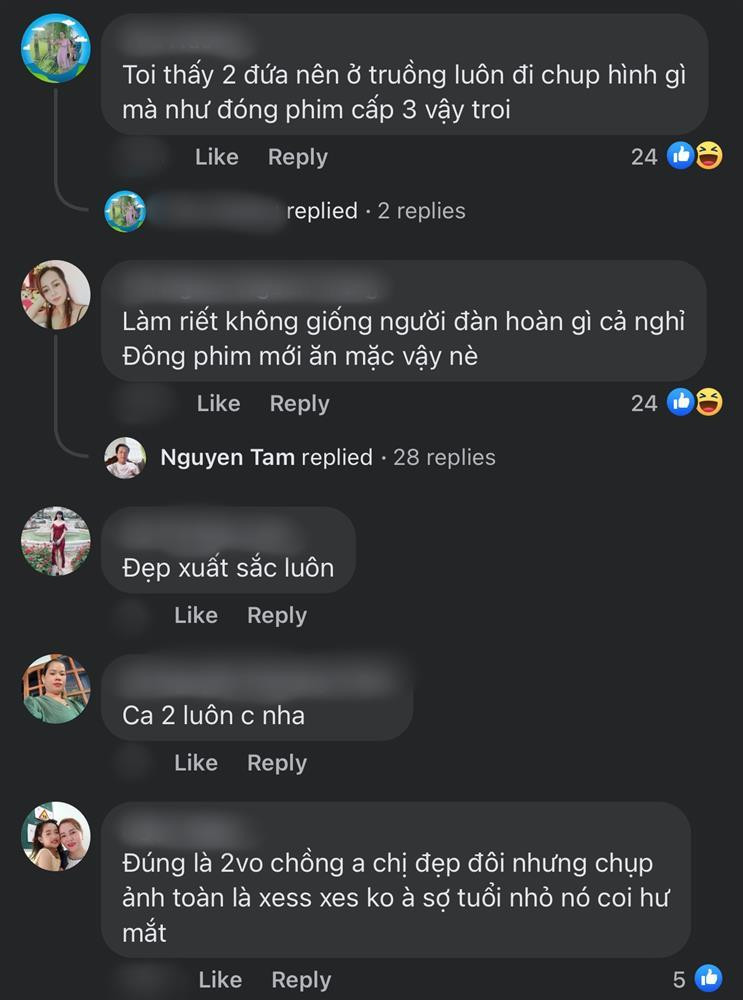Toggle Like on the 'Đẹp xuất sắc luôn' comment
Viewport: 743px width, 1000px height.
point(195,614)
